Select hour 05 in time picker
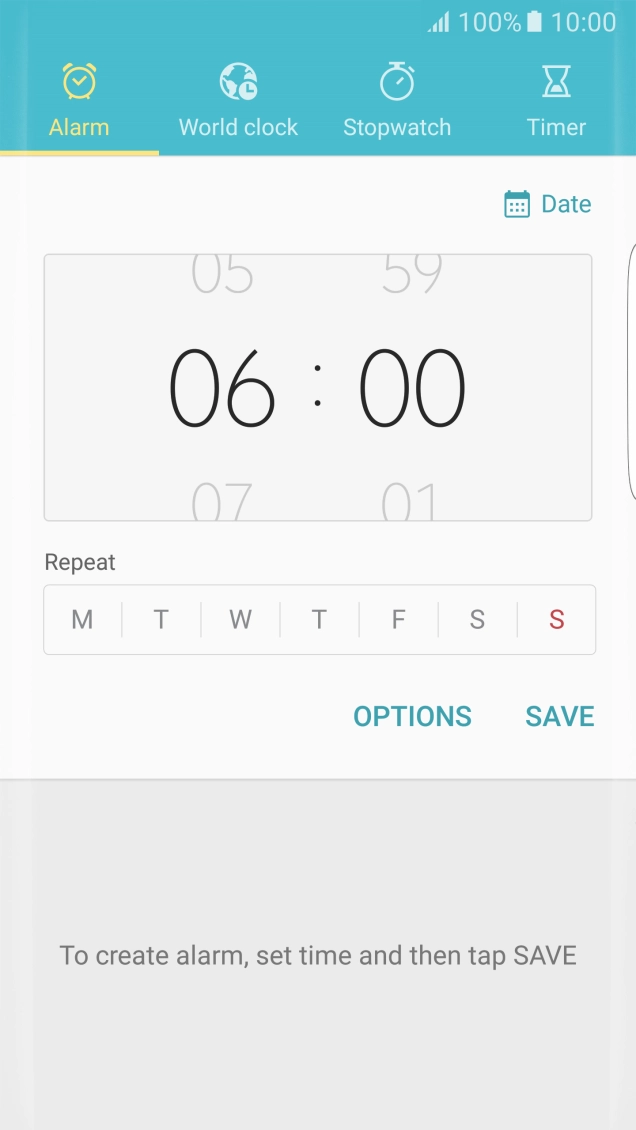Viewport: 636px width, 1130px height. point(222,275)
